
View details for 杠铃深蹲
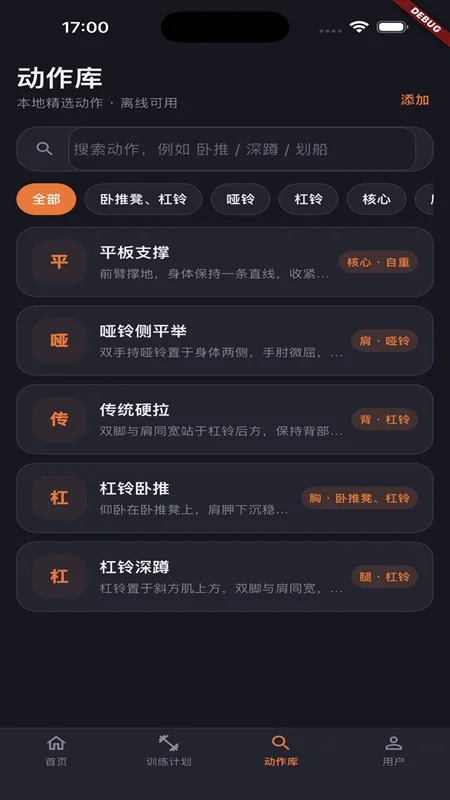(225, 577)
